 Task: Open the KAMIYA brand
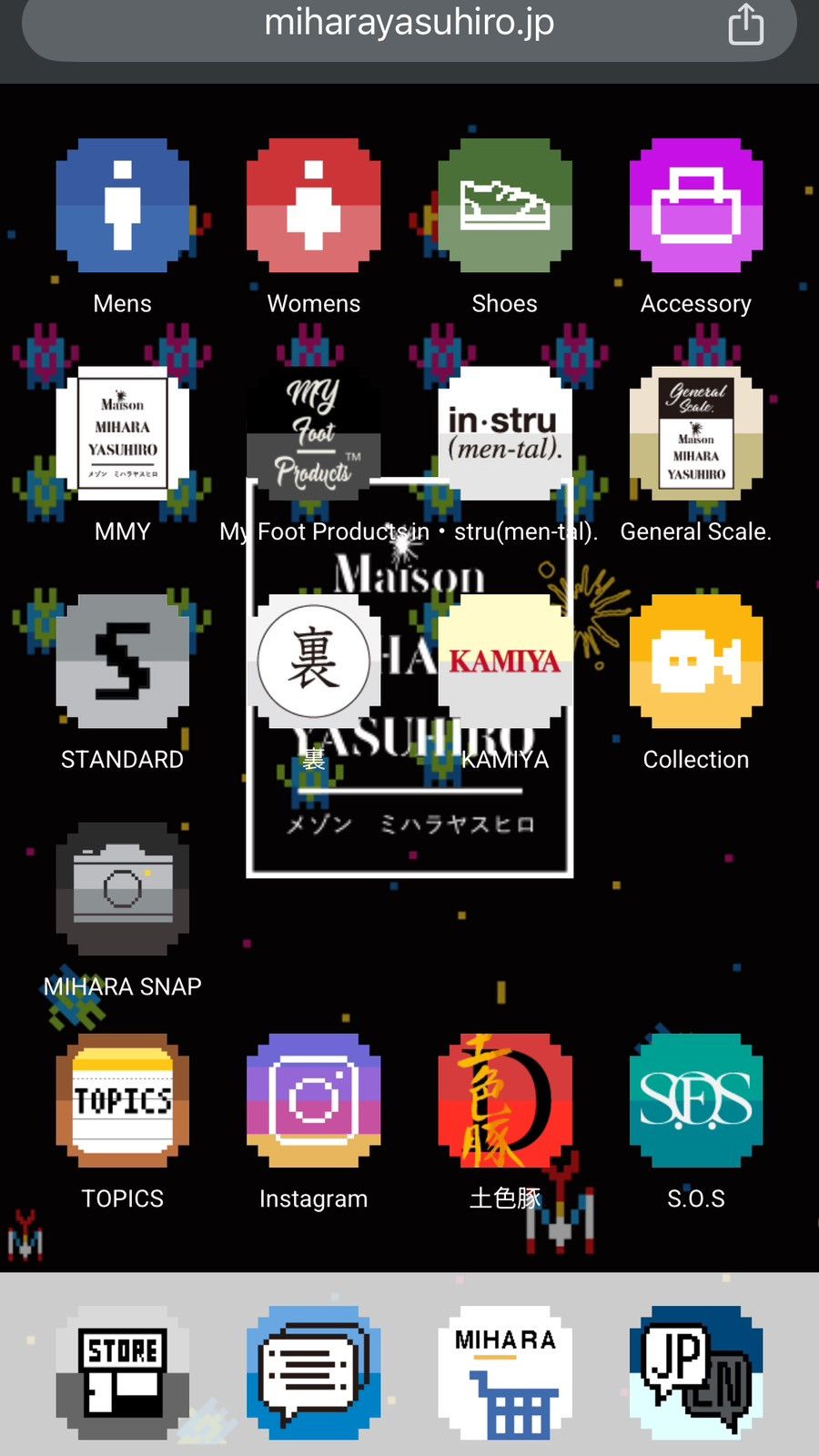pos(505,662)
